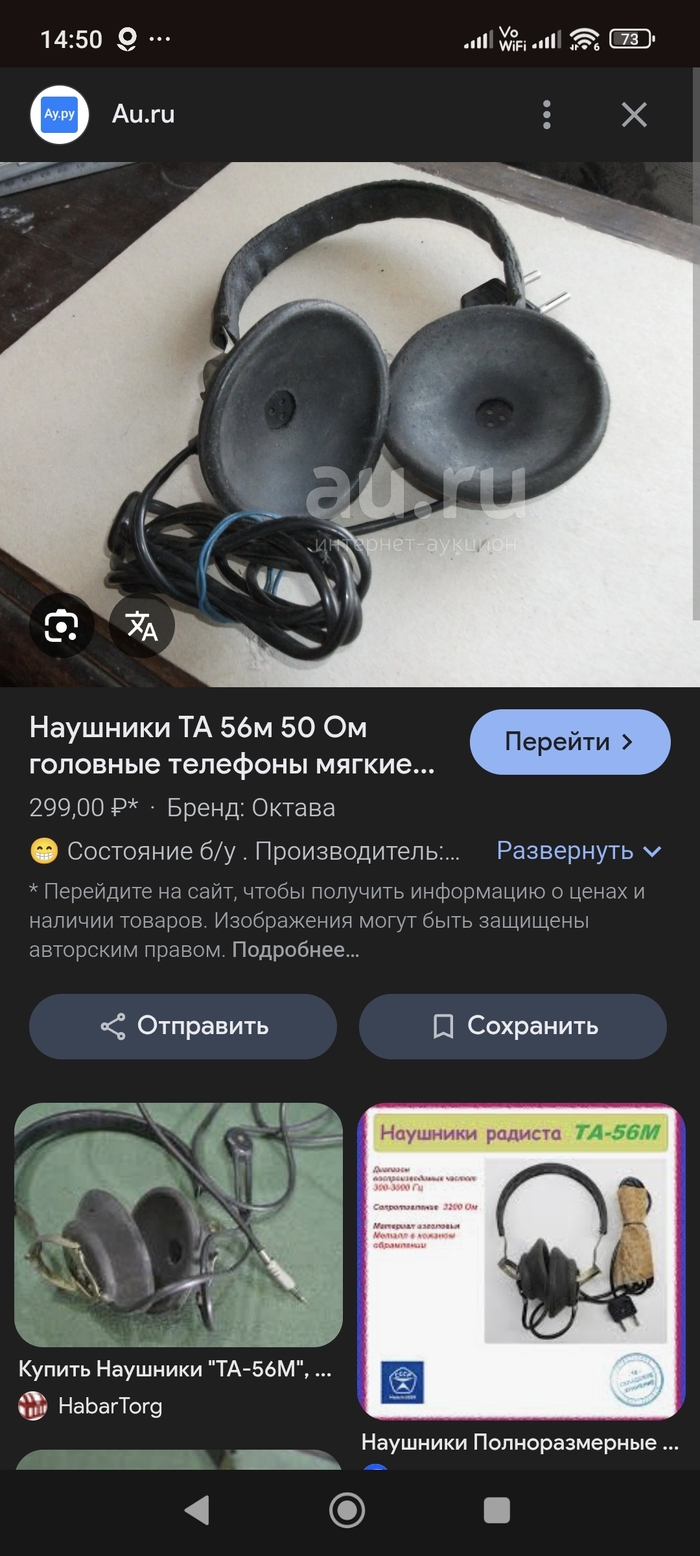Open the Au.ru source site header

(143, 115)
